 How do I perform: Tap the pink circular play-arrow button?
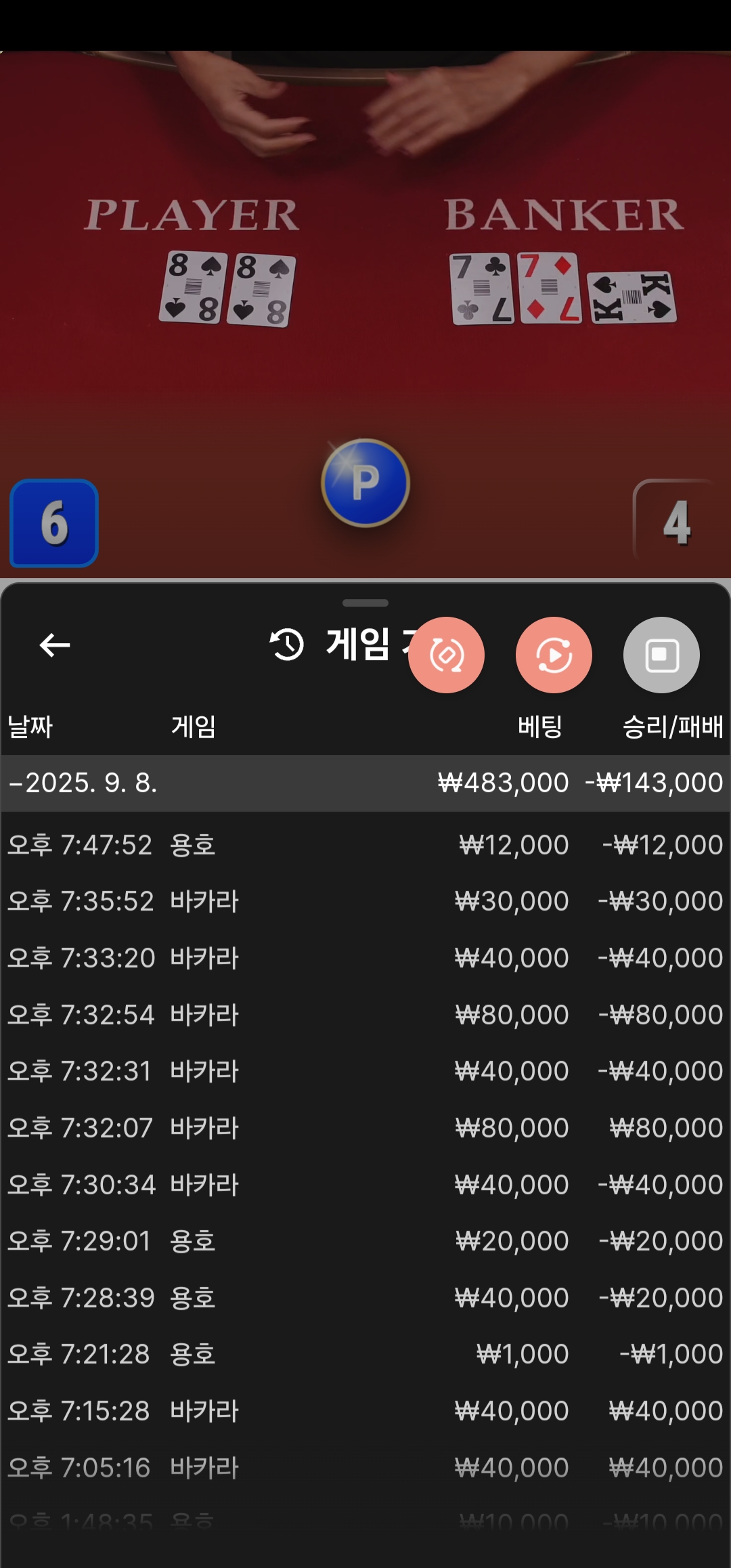(554, 655)
